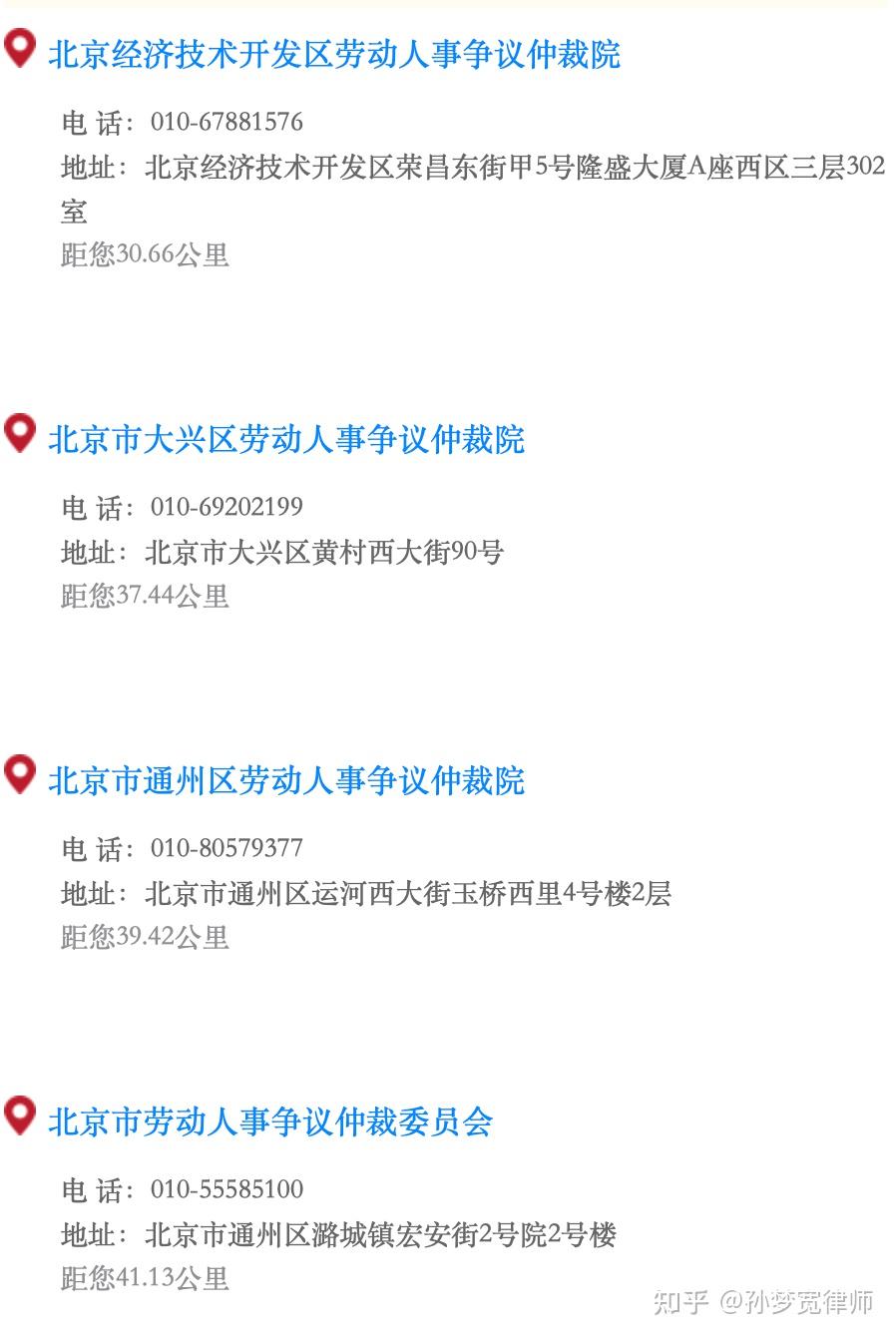
Task: Click phone number 010-80579377
Action: tap(226, 848)
